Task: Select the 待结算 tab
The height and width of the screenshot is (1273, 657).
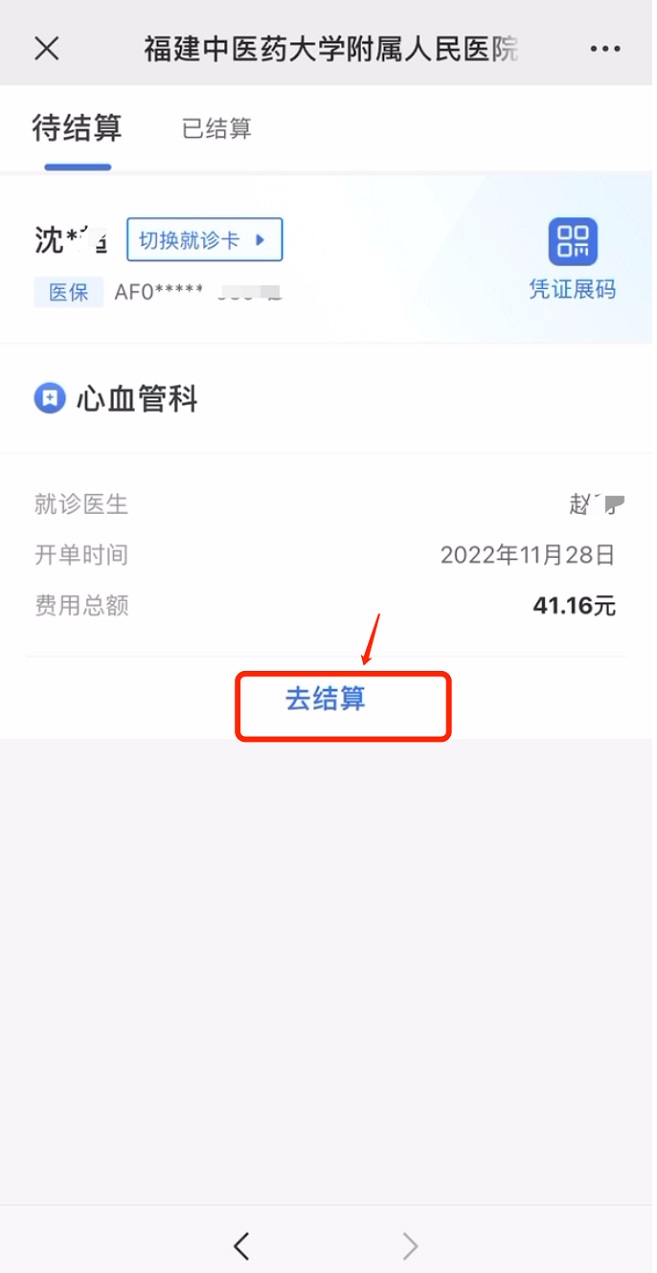Action: pos(77,129)
